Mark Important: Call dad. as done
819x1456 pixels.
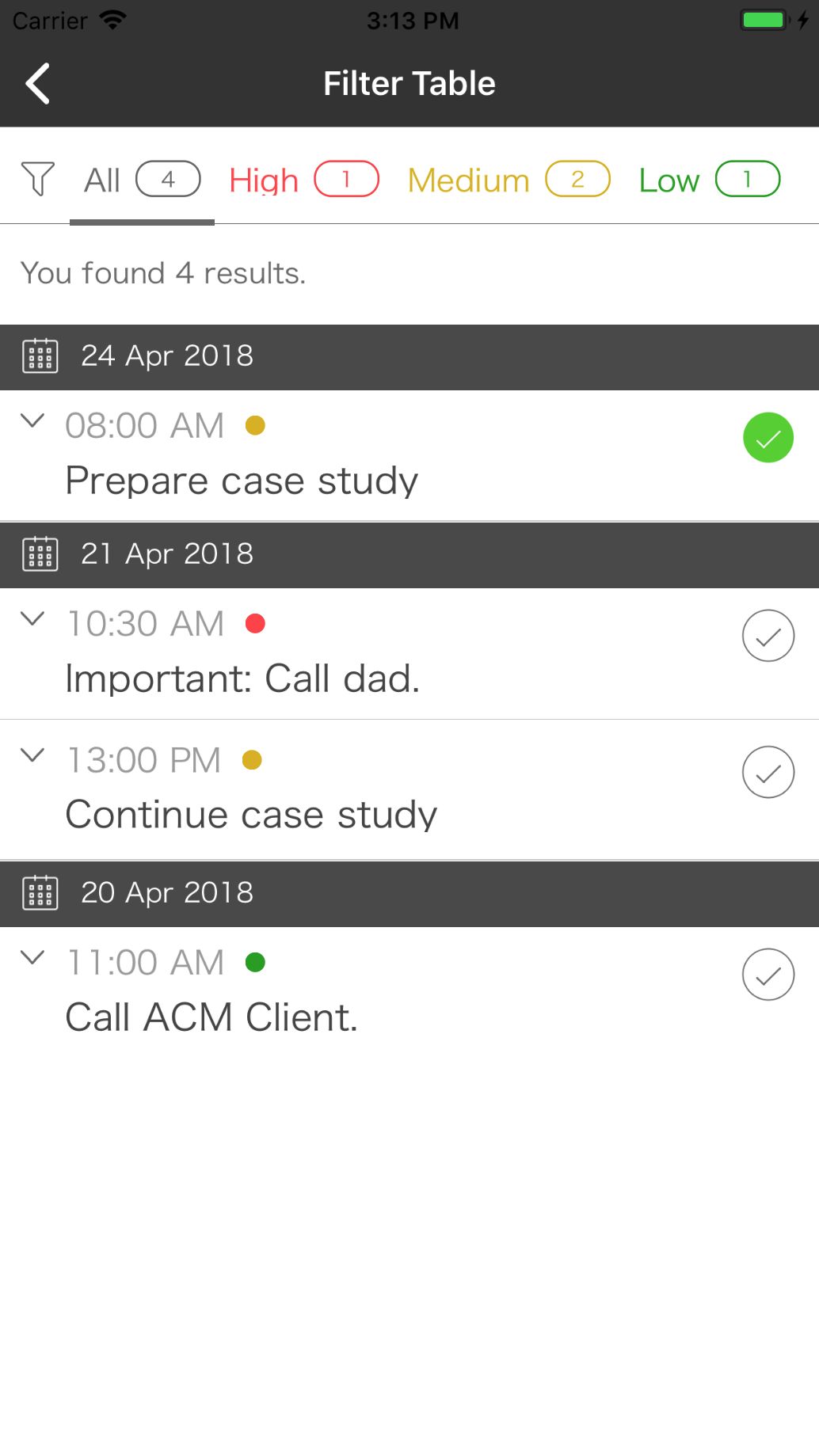click(x=768, y=636)
